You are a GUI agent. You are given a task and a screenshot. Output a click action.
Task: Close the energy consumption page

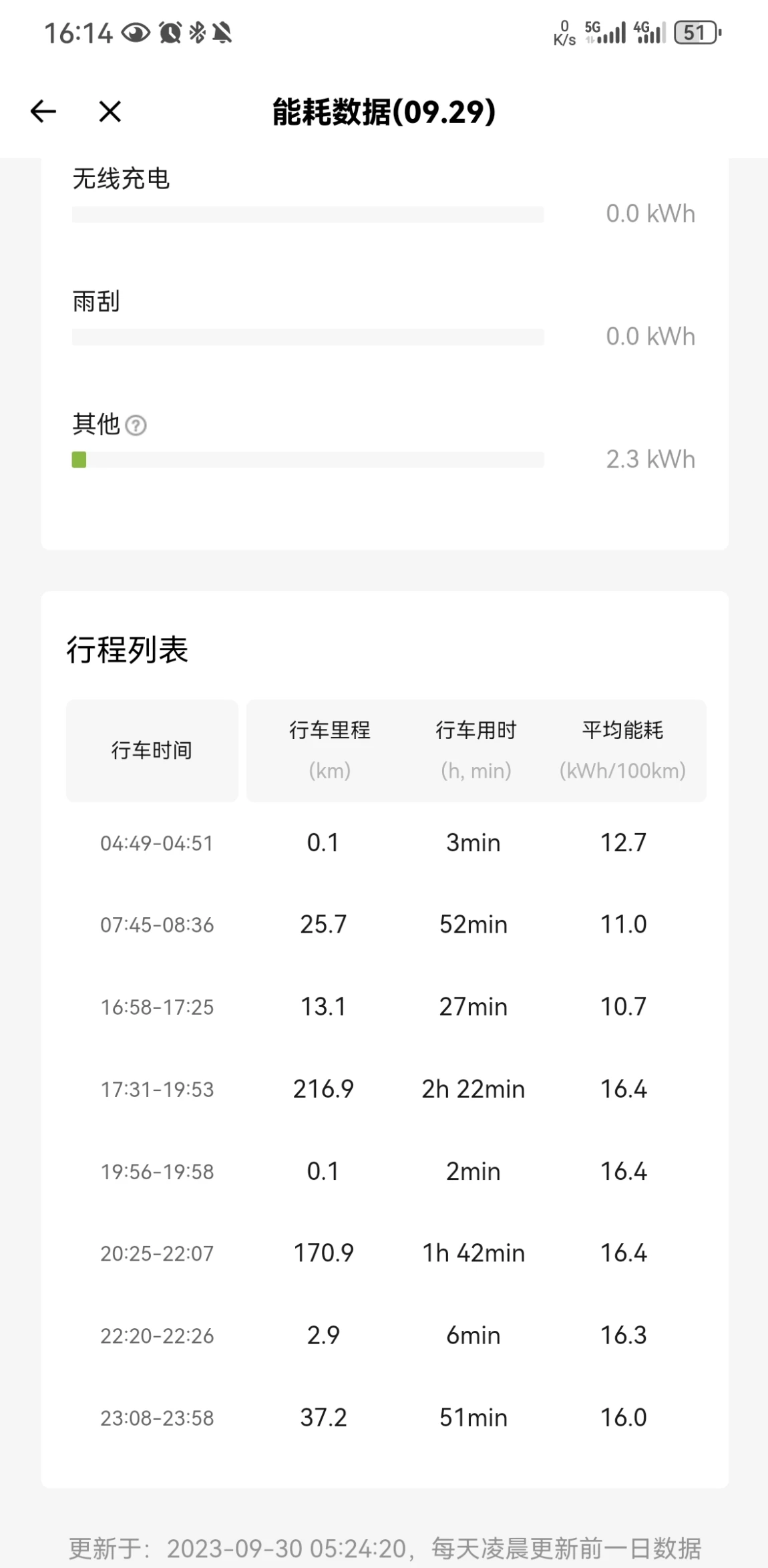click(110, 111)
